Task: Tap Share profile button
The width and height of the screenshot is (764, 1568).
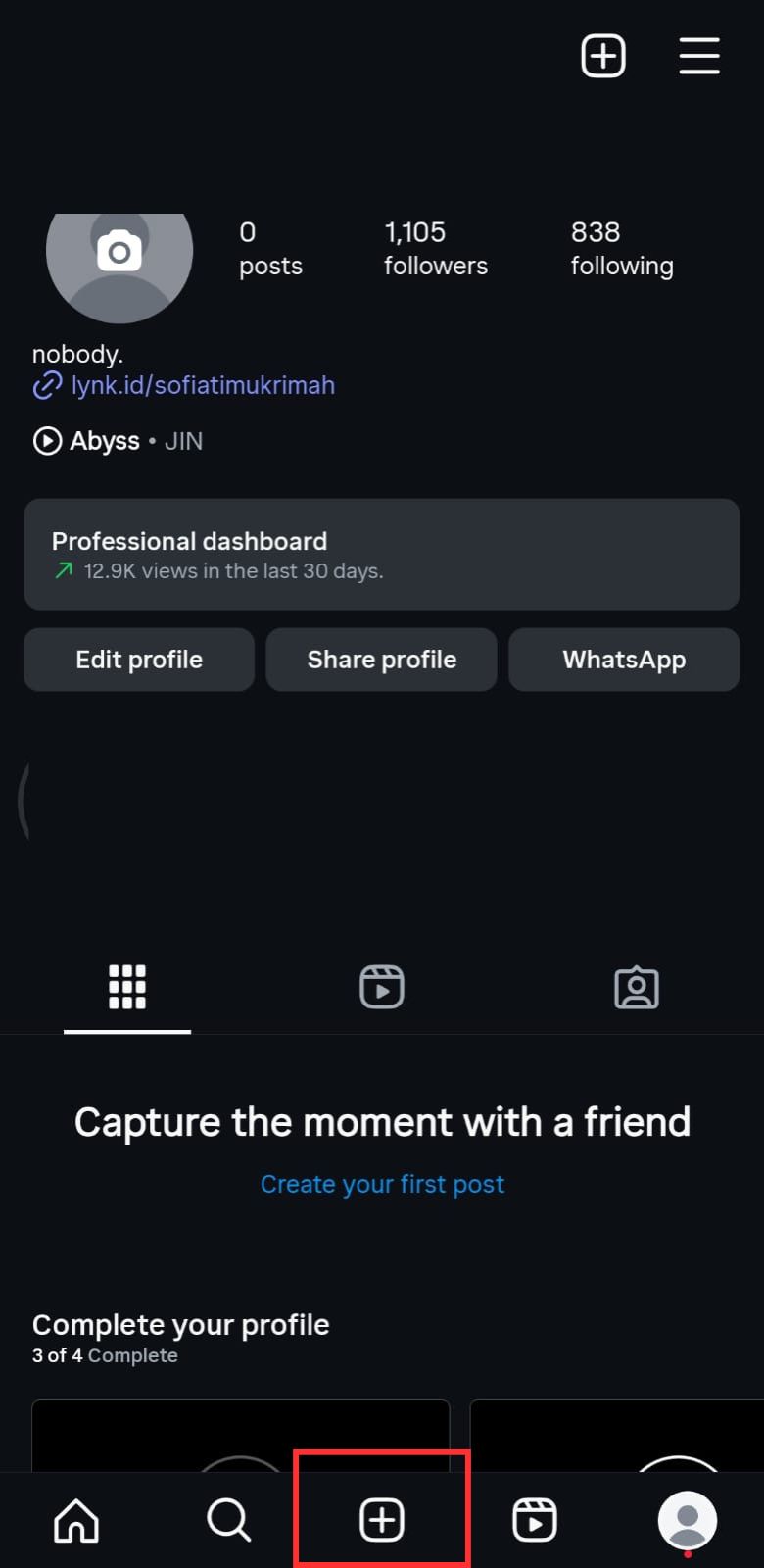Action: [x=381, y=660]
